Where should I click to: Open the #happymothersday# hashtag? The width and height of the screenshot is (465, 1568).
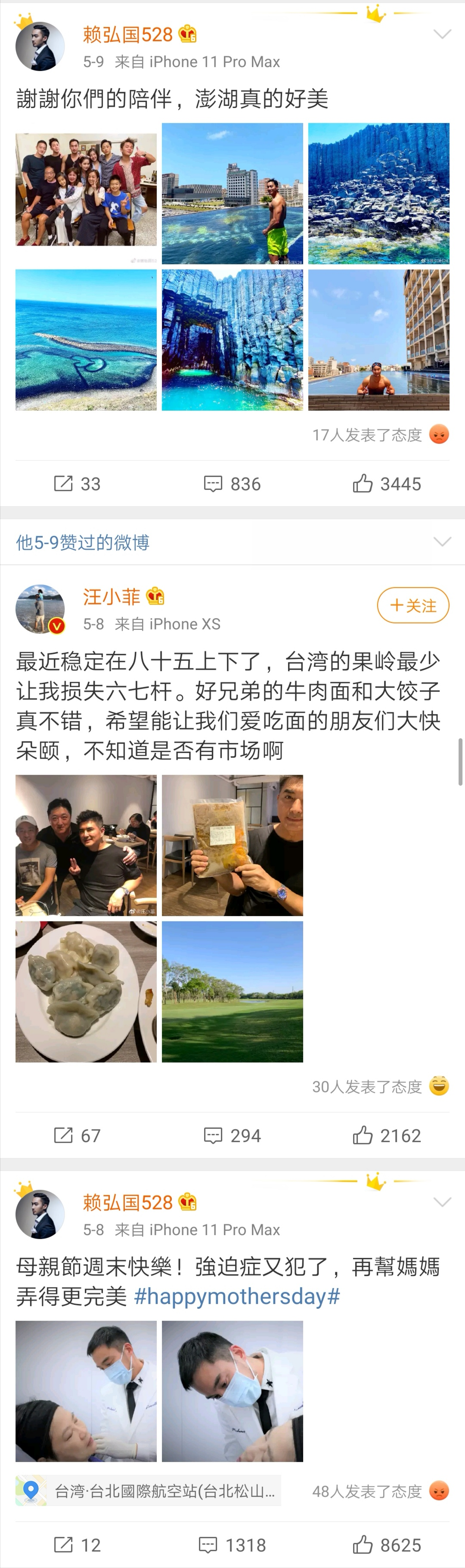pos(237,1296)
